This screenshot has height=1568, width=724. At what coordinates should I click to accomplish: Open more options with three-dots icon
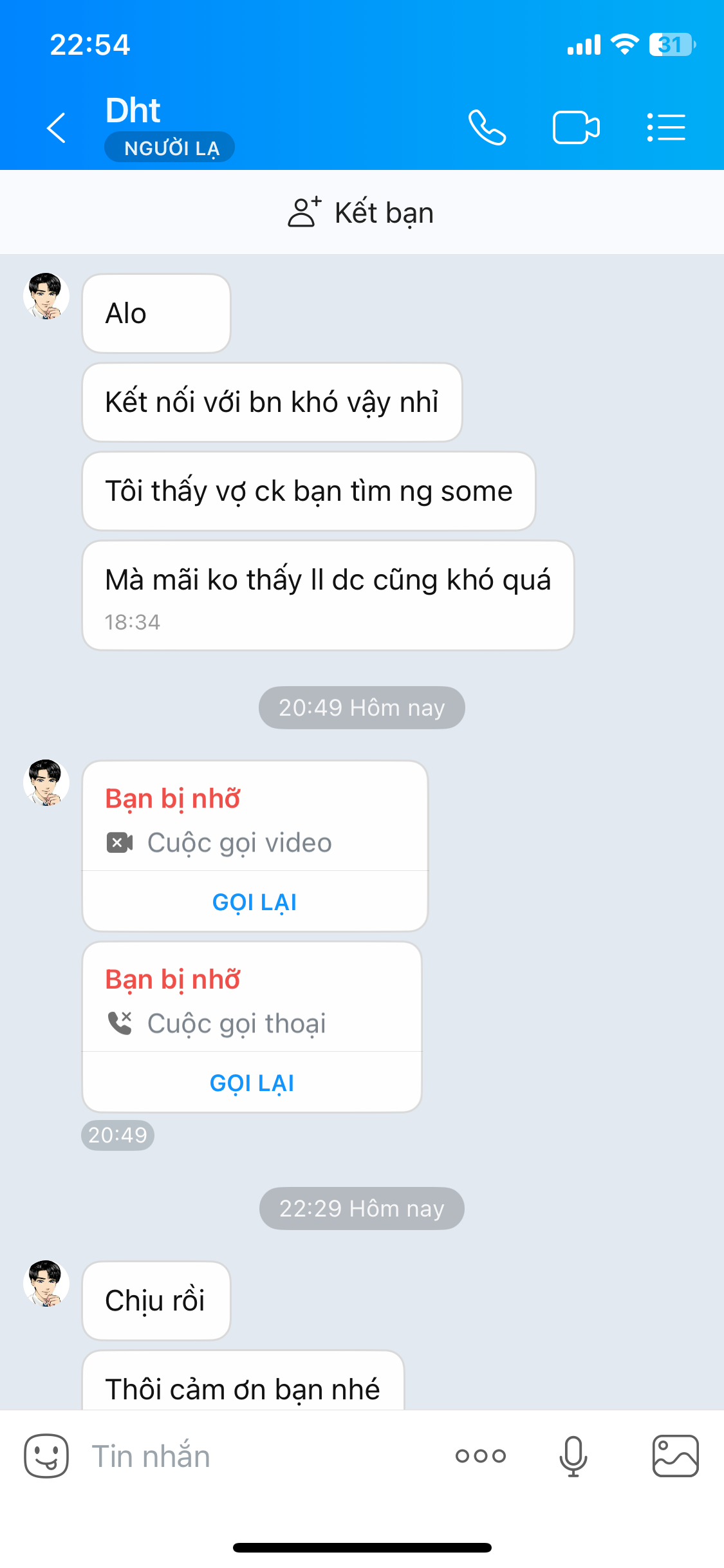[481, 1456]
